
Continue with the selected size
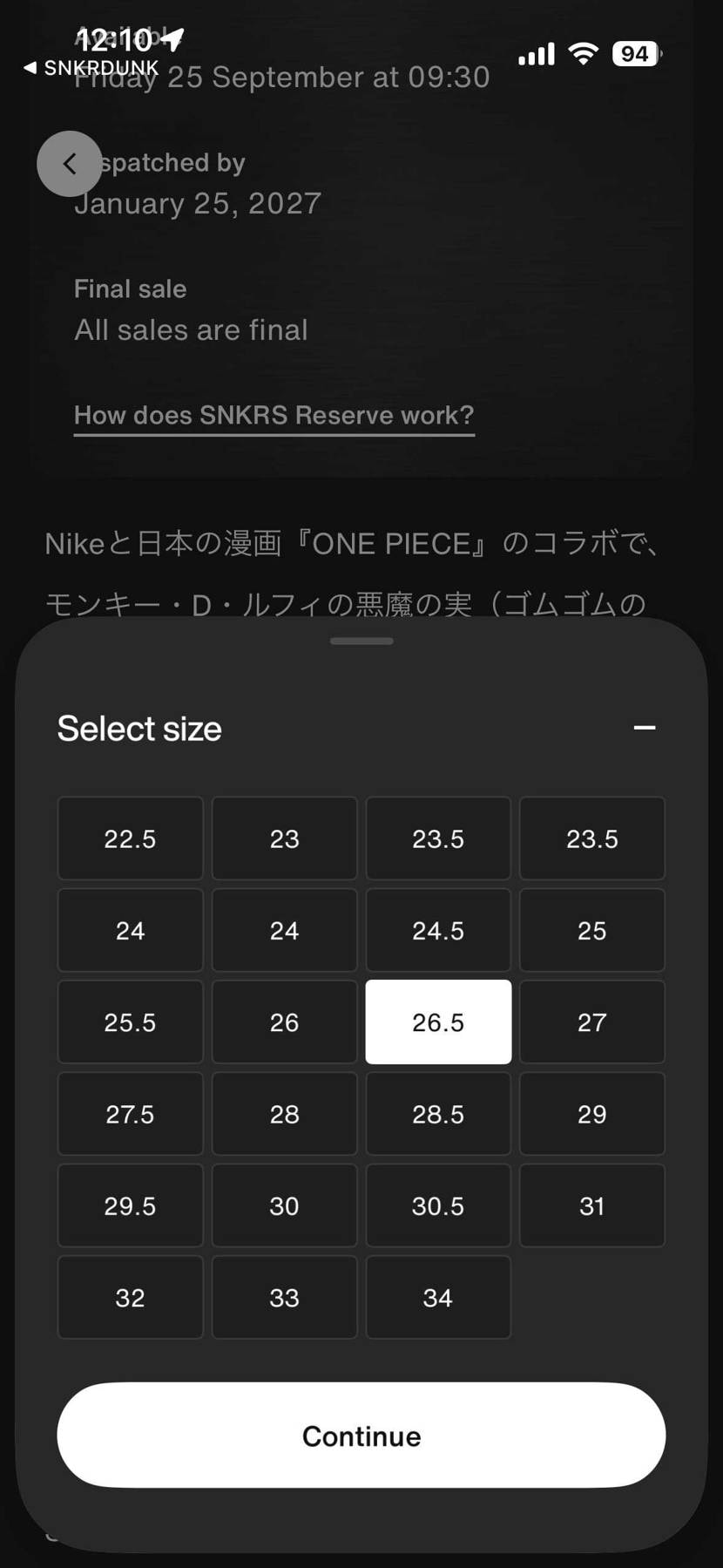361,1436
